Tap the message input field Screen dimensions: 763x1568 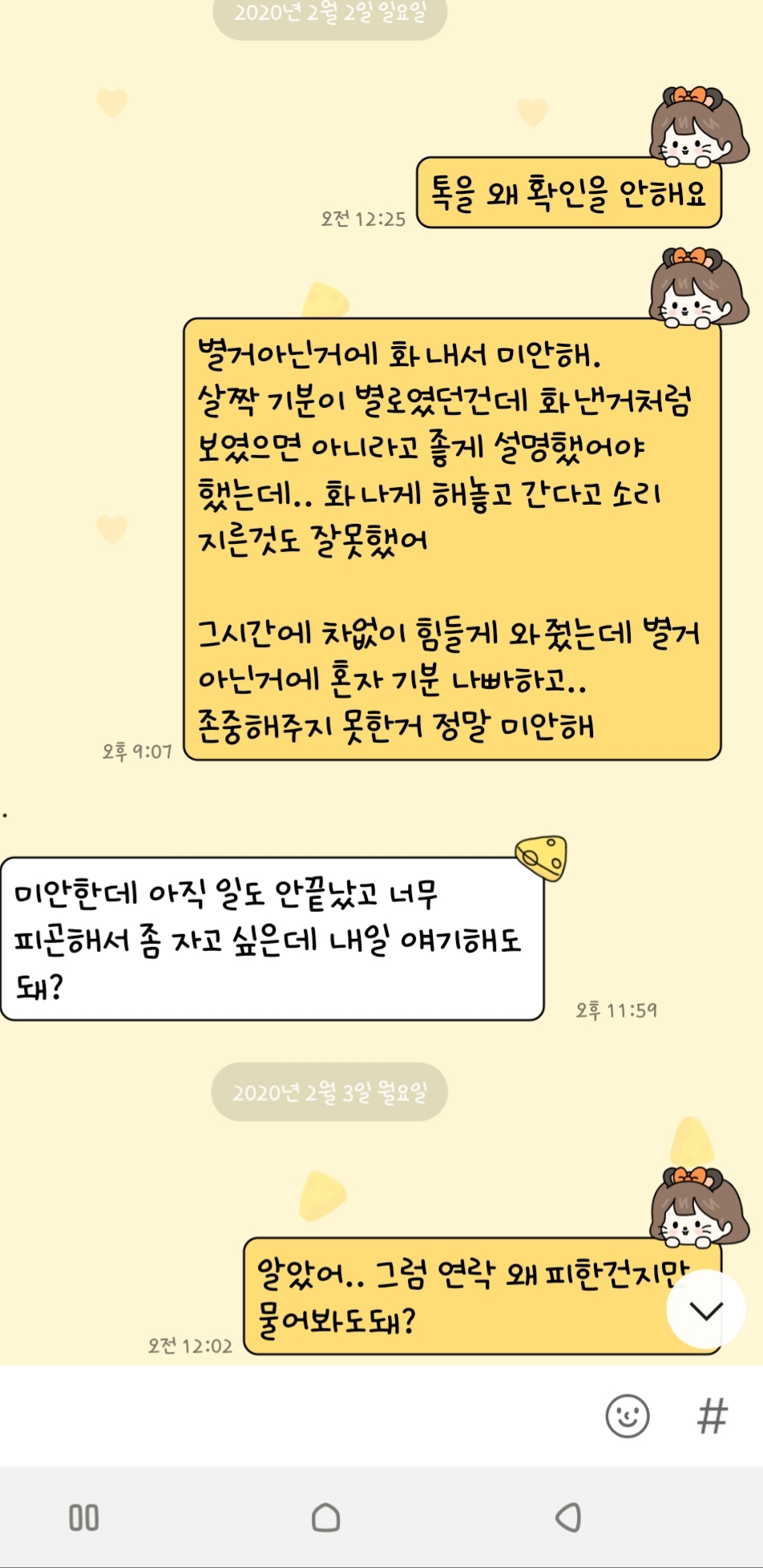click(297, 1416)
